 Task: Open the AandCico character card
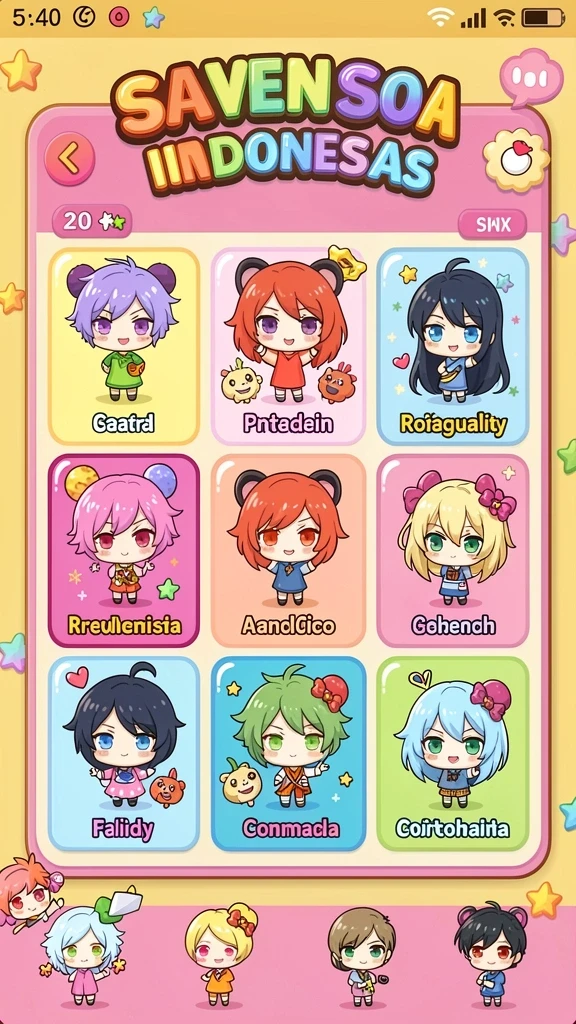coord(288,551)
